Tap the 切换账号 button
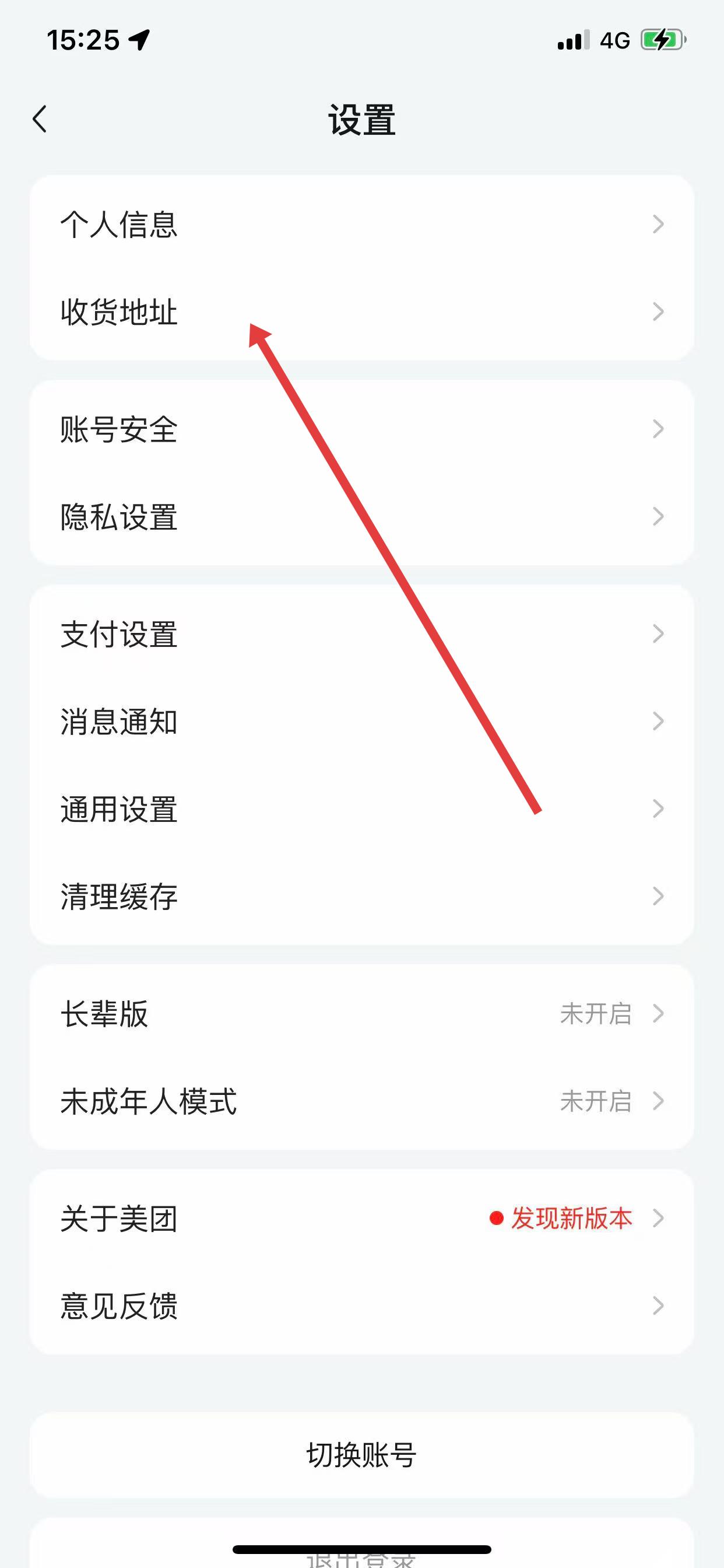This screenshot has width=724, height=1568. 361,1455
